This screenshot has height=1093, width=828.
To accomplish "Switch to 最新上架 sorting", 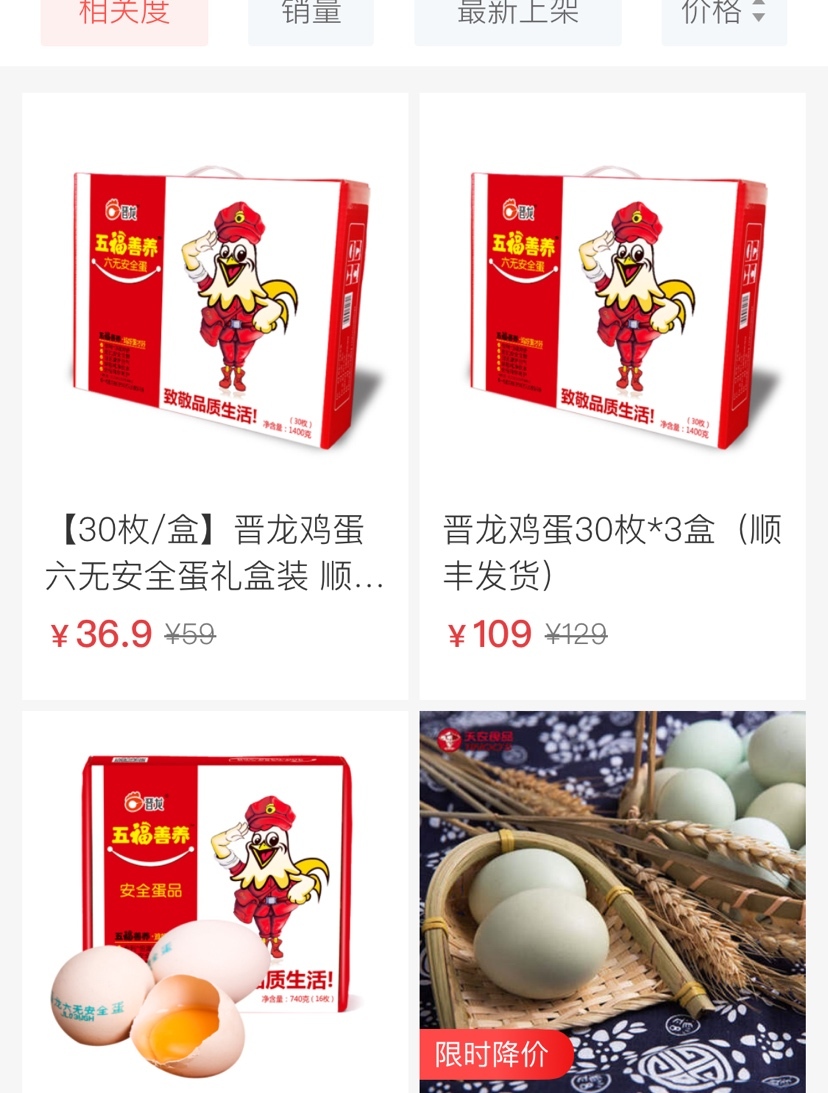I will (517, 16).
